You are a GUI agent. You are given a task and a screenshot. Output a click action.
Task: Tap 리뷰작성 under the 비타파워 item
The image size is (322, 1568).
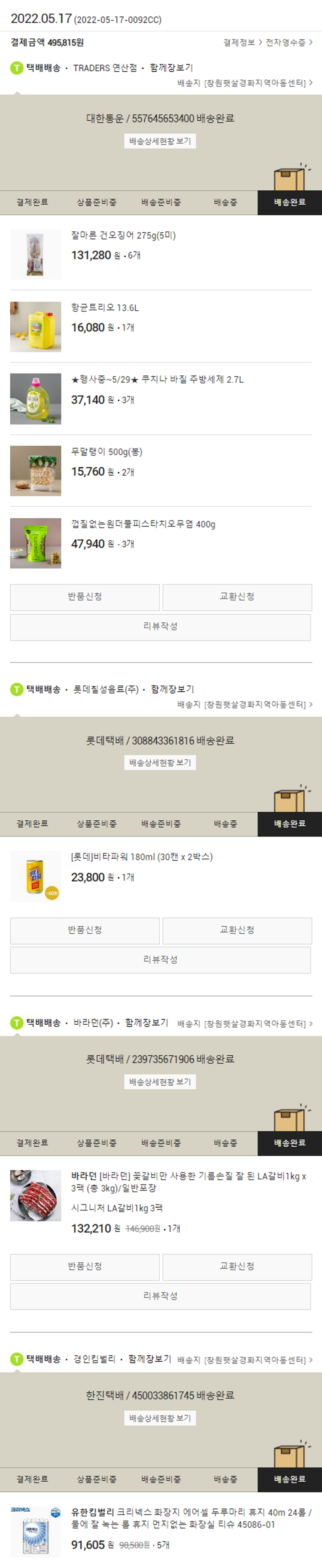coord(160,959)
